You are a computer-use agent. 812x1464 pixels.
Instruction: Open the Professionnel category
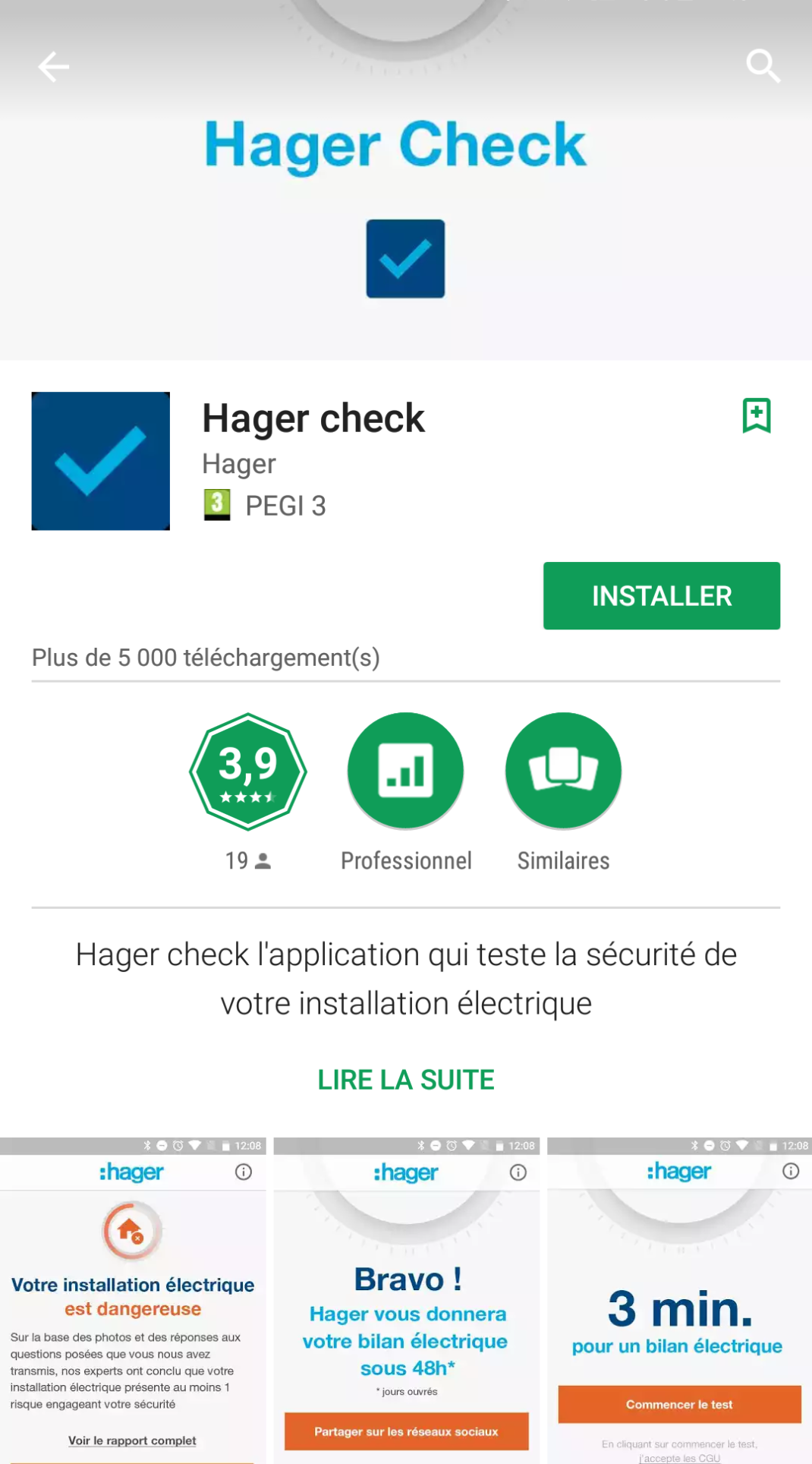405,771
